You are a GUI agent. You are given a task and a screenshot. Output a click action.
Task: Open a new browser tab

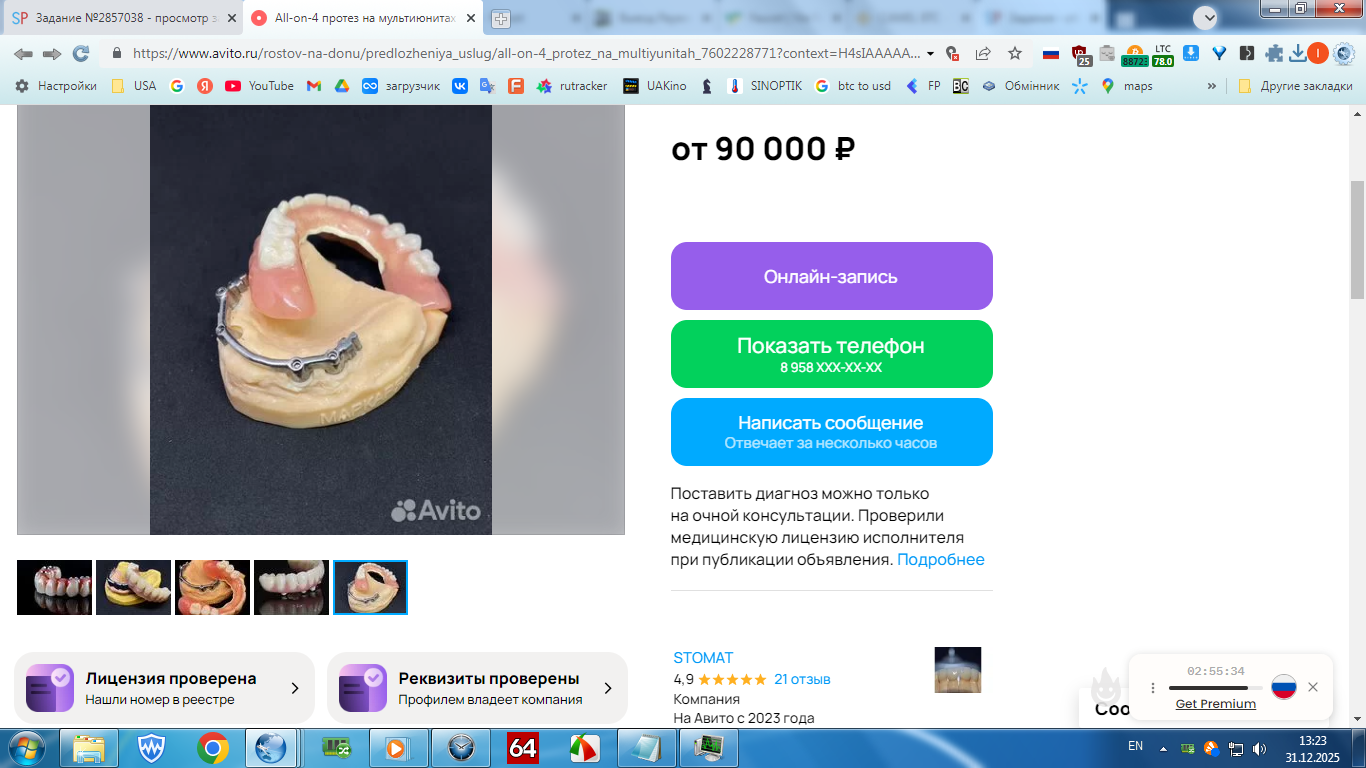coord(500,18)
